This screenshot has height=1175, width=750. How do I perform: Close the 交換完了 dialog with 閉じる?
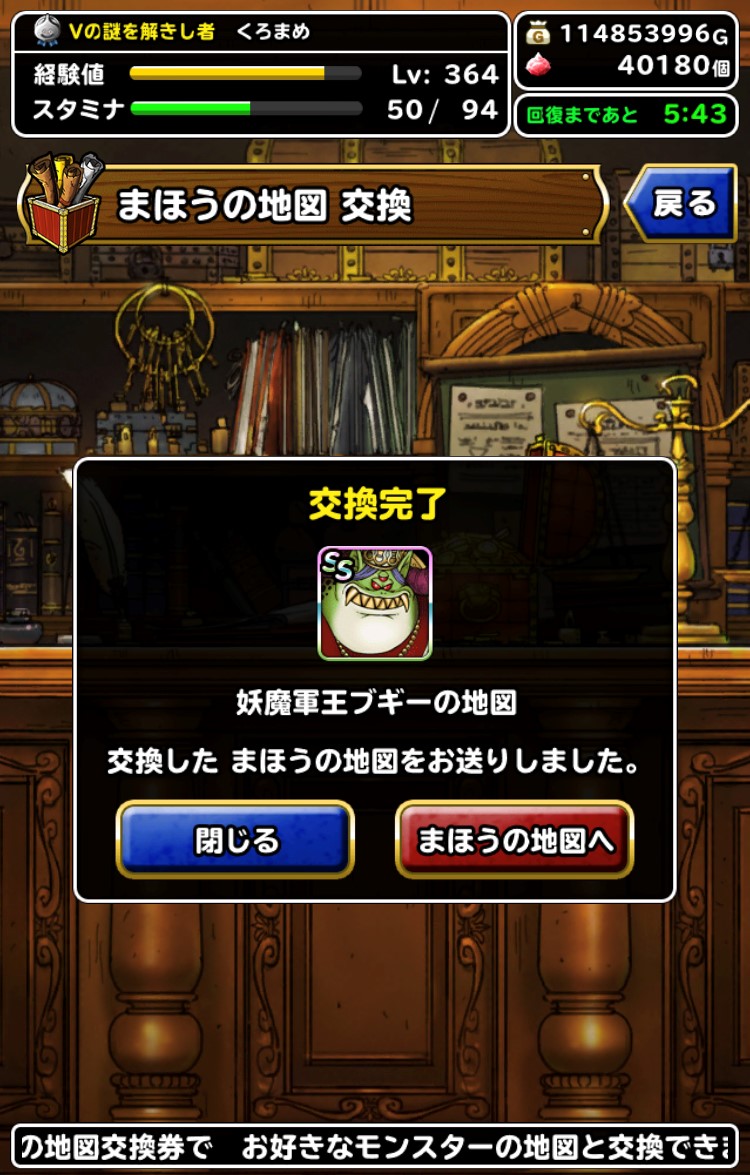point(236,840)
